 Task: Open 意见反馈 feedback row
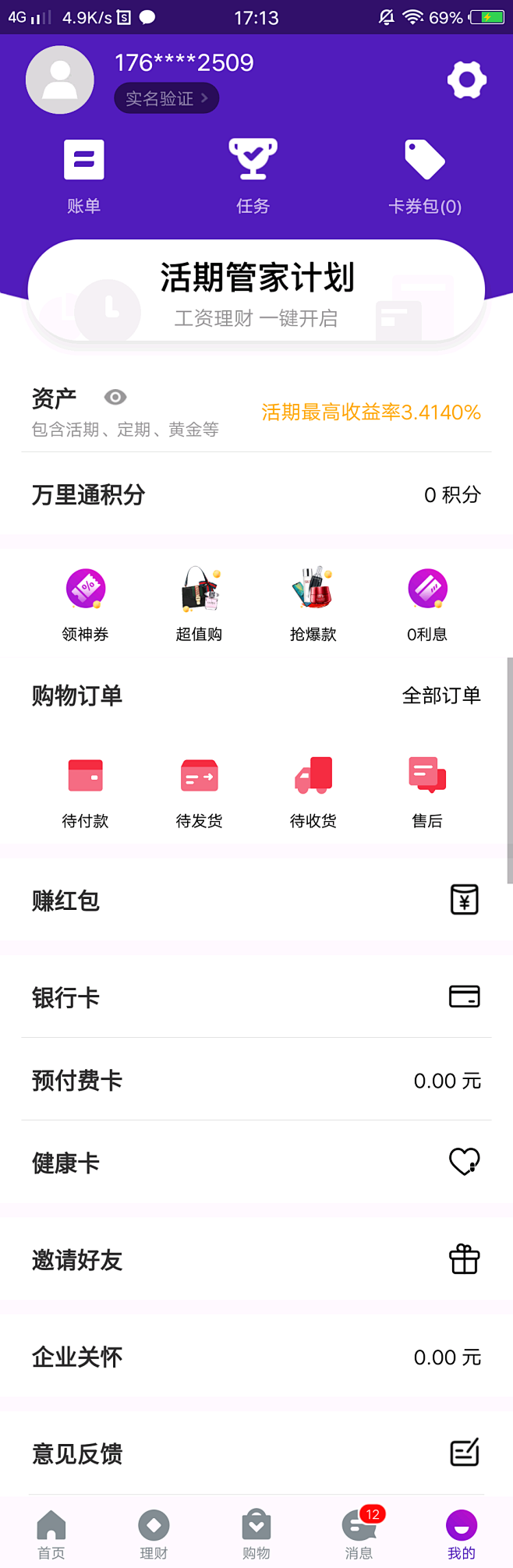(x=256, y=1453)
